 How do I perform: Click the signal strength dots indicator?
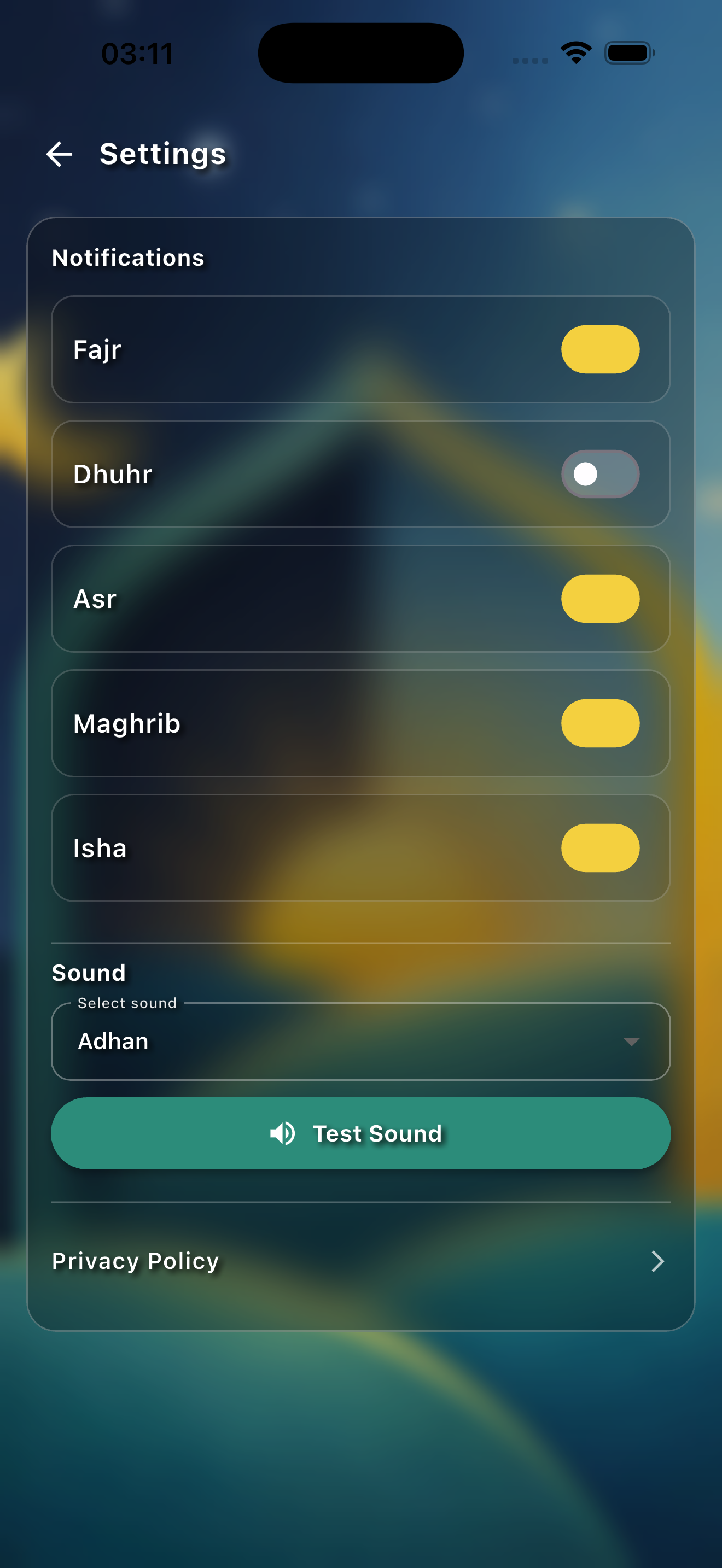(529, 59)
